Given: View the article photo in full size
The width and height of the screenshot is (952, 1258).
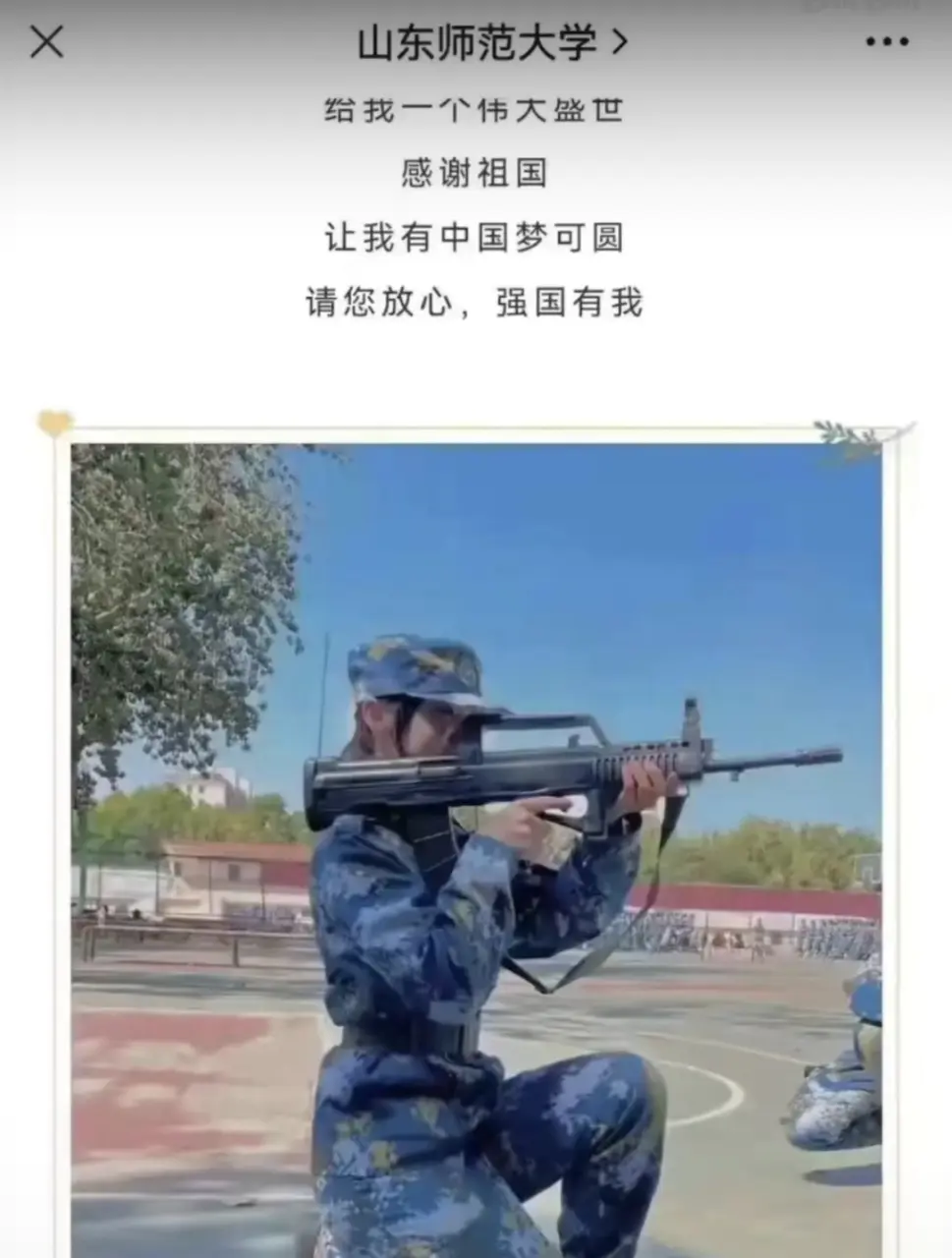Looking at the screenshot, I should pyautogui.click(x=476, y=845).
